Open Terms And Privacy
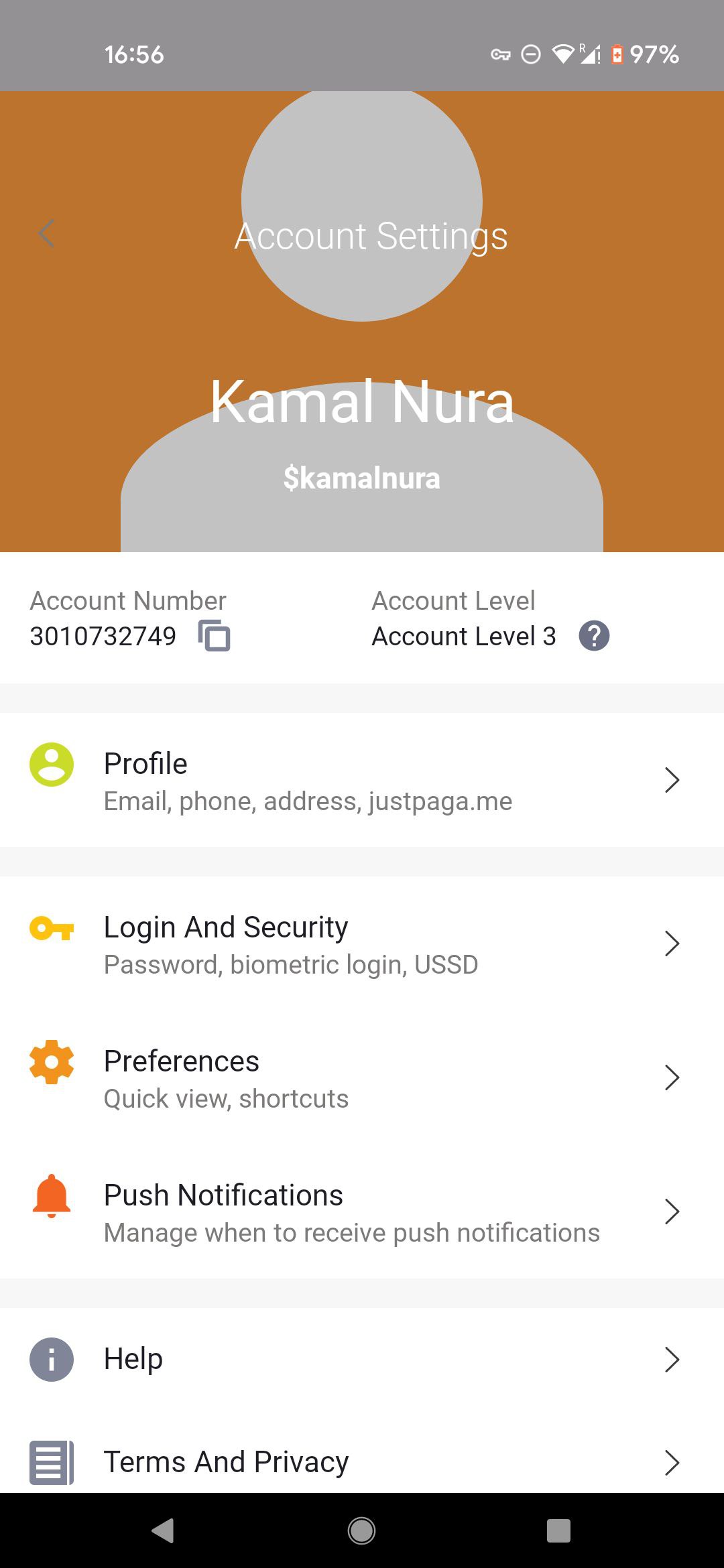The width and height of the screenshot is (724, 1568). [362, 1462]
